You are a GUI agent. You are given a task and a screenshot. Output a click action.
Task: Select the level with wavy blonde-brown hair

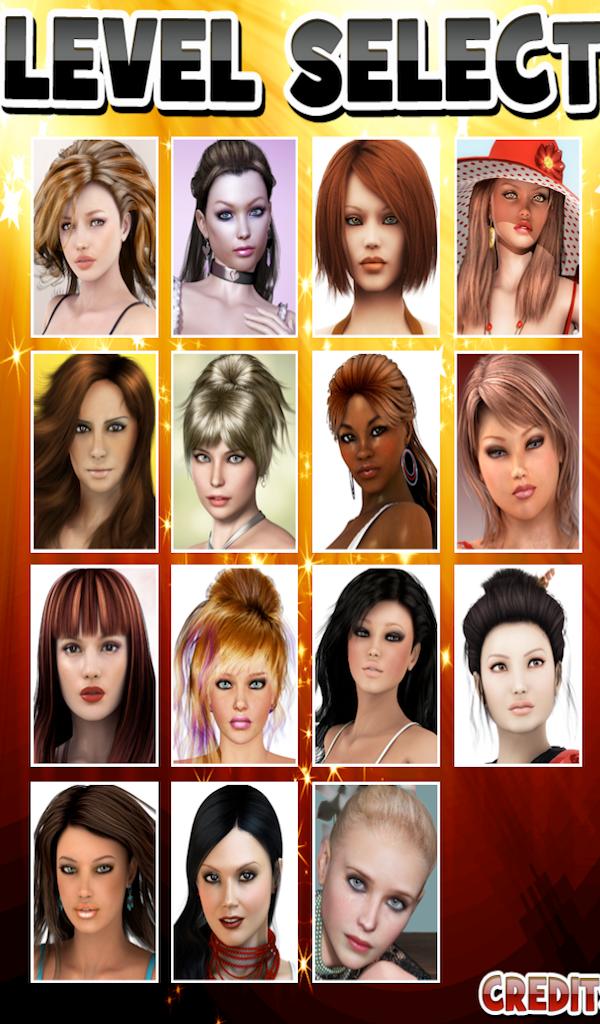click(95, 237)
